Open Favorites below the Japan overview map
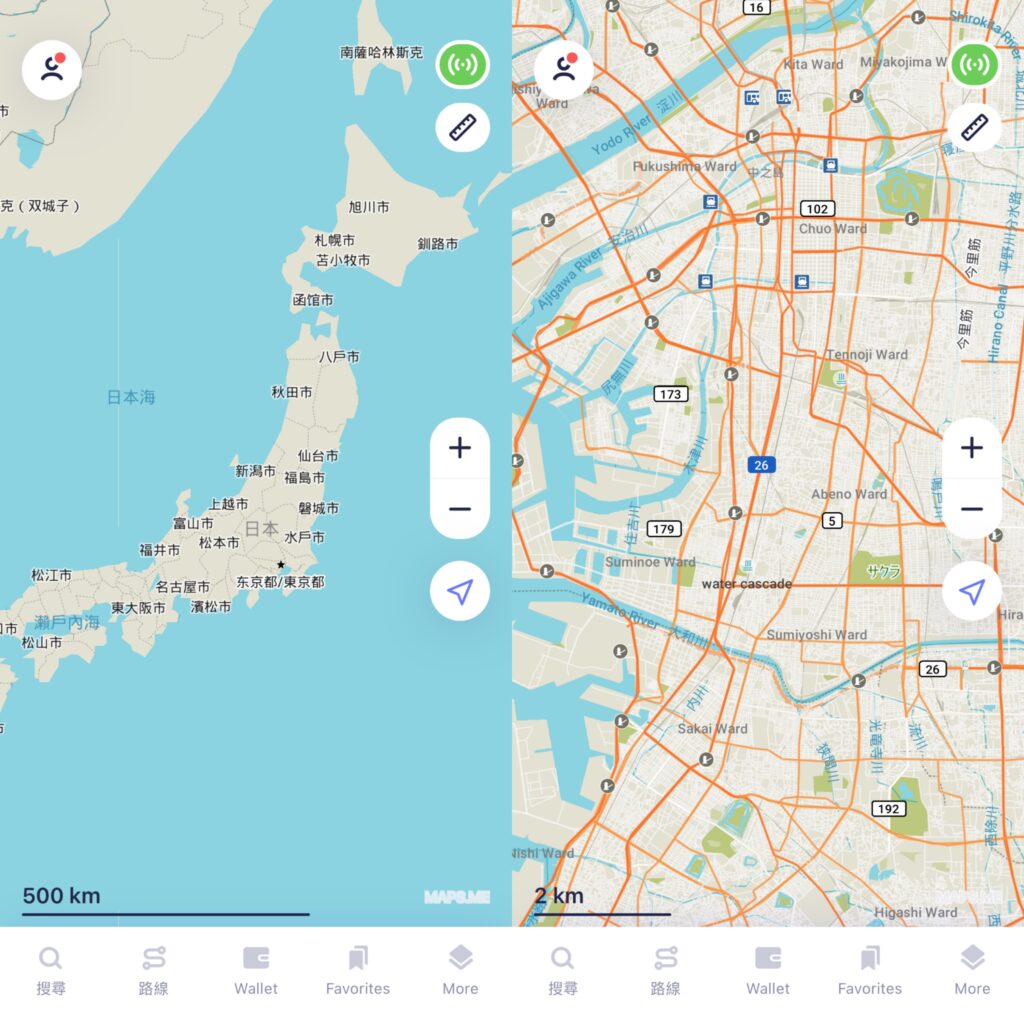The image size is (1024, 1024). (358, 972)
